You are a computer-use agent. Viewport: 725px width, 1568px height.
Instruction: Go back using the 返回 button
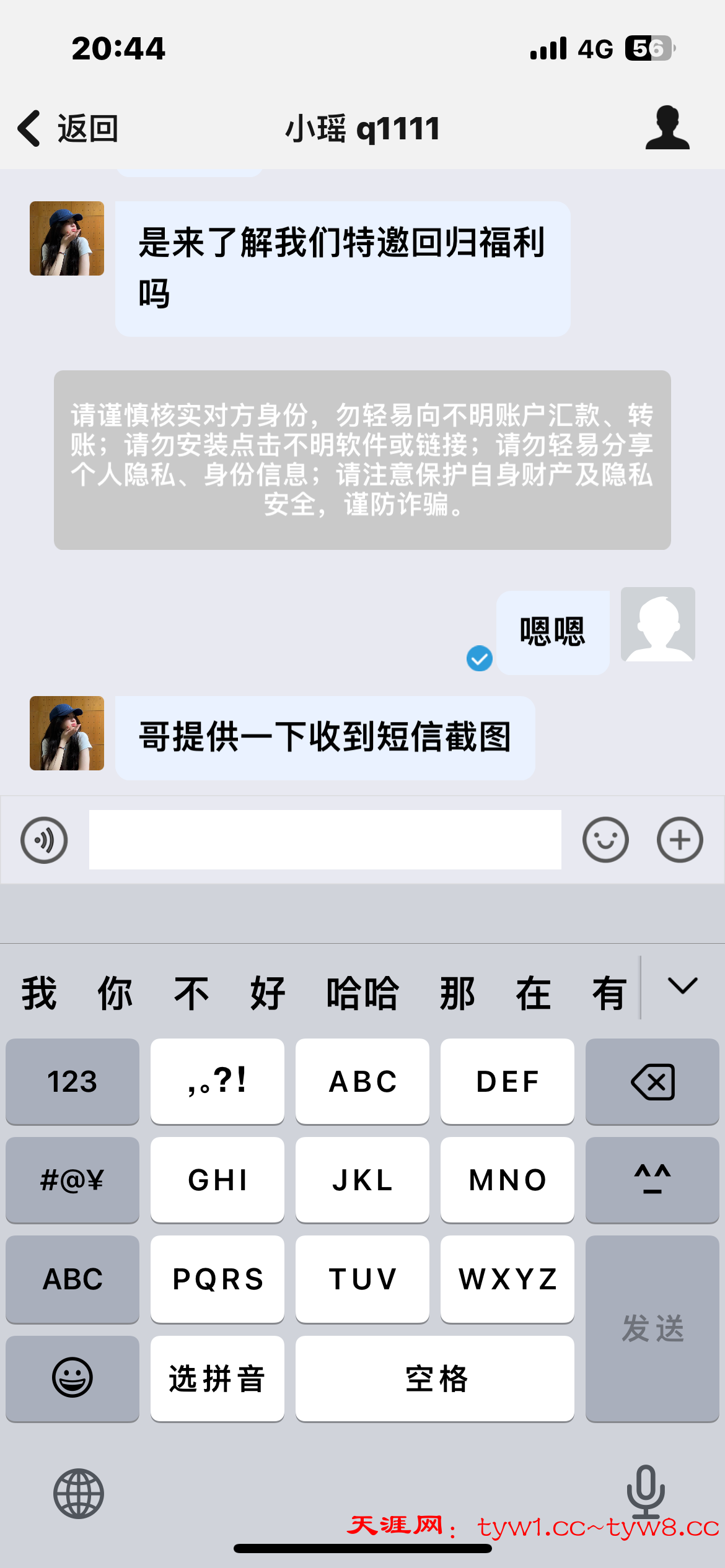click(68, 129)
